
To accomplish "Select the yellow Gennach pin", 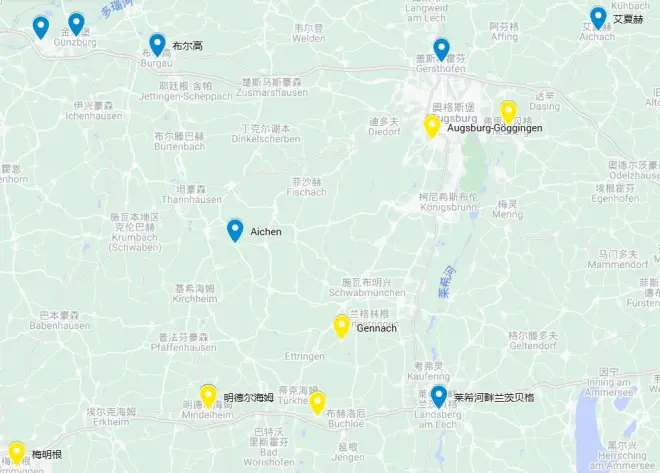I will (341, 326).
